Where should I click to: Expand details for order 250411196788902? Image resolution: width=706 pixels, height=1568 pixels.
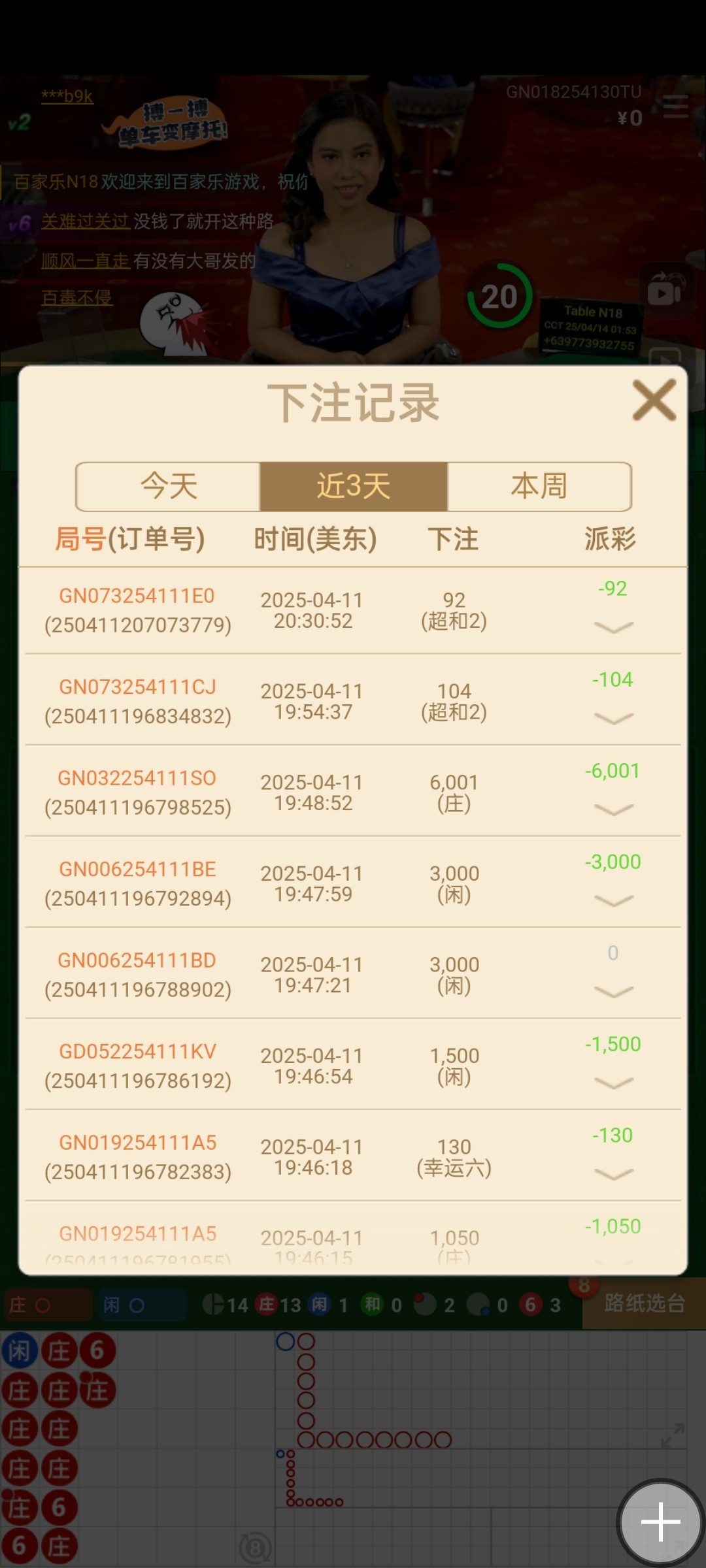tap(613, 992)
